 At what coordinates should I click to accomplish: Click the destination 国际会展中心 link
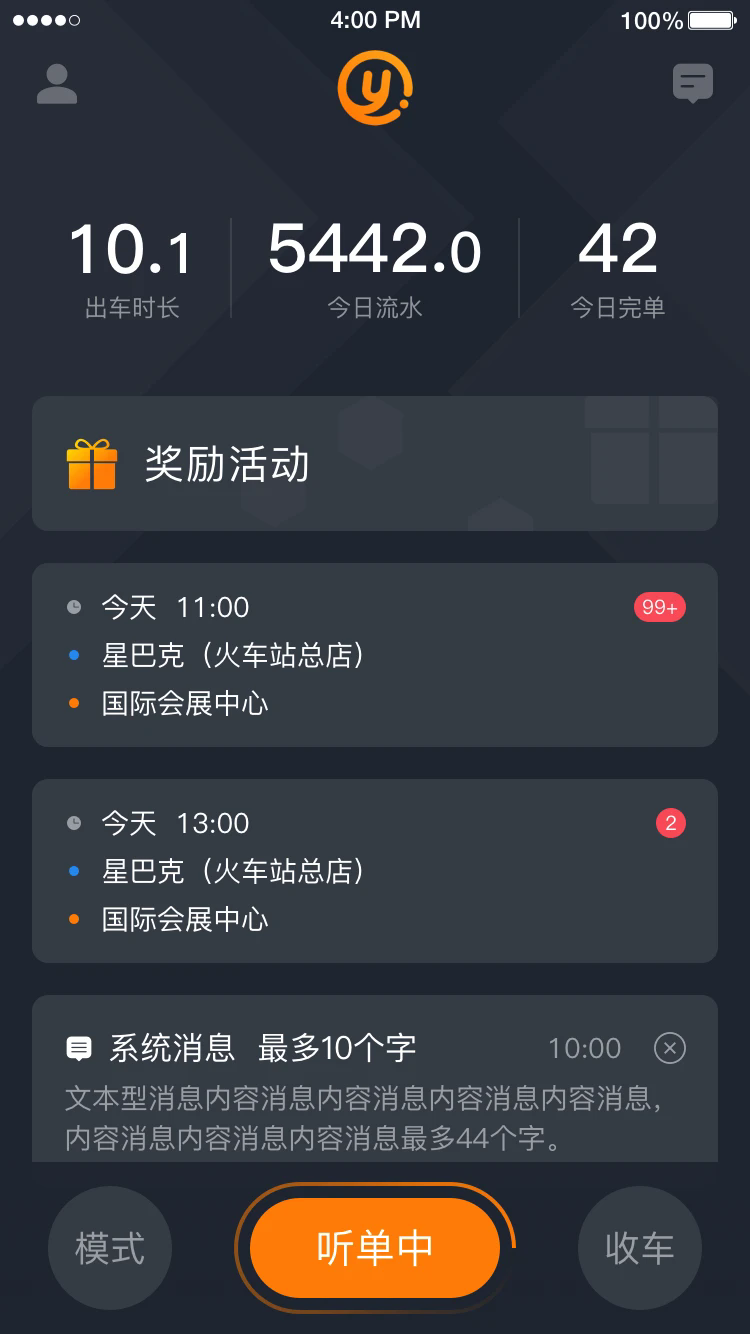(184, 703)
